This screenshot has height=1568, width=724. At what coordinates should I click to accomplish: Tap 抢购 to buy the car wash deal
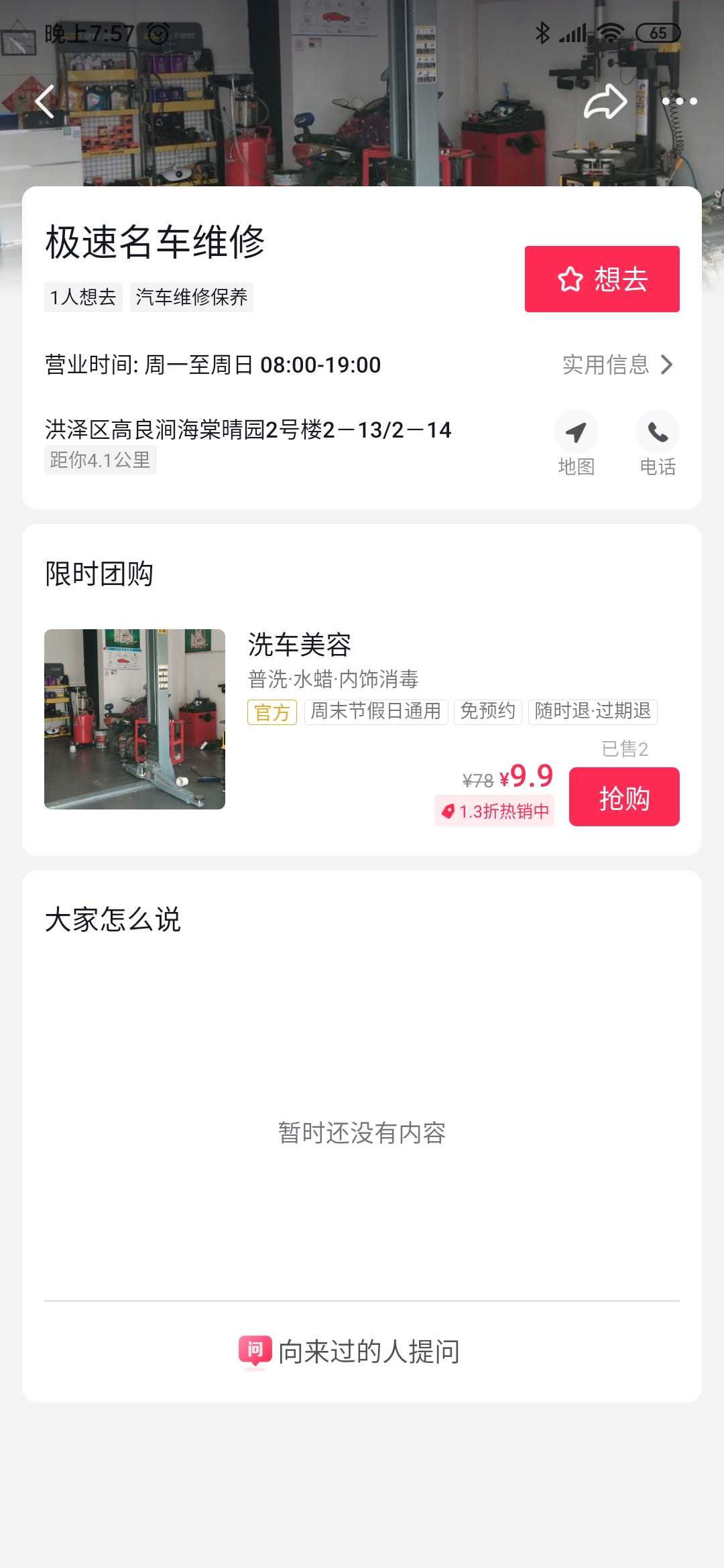pyautogui.click(x=624, y=797)
